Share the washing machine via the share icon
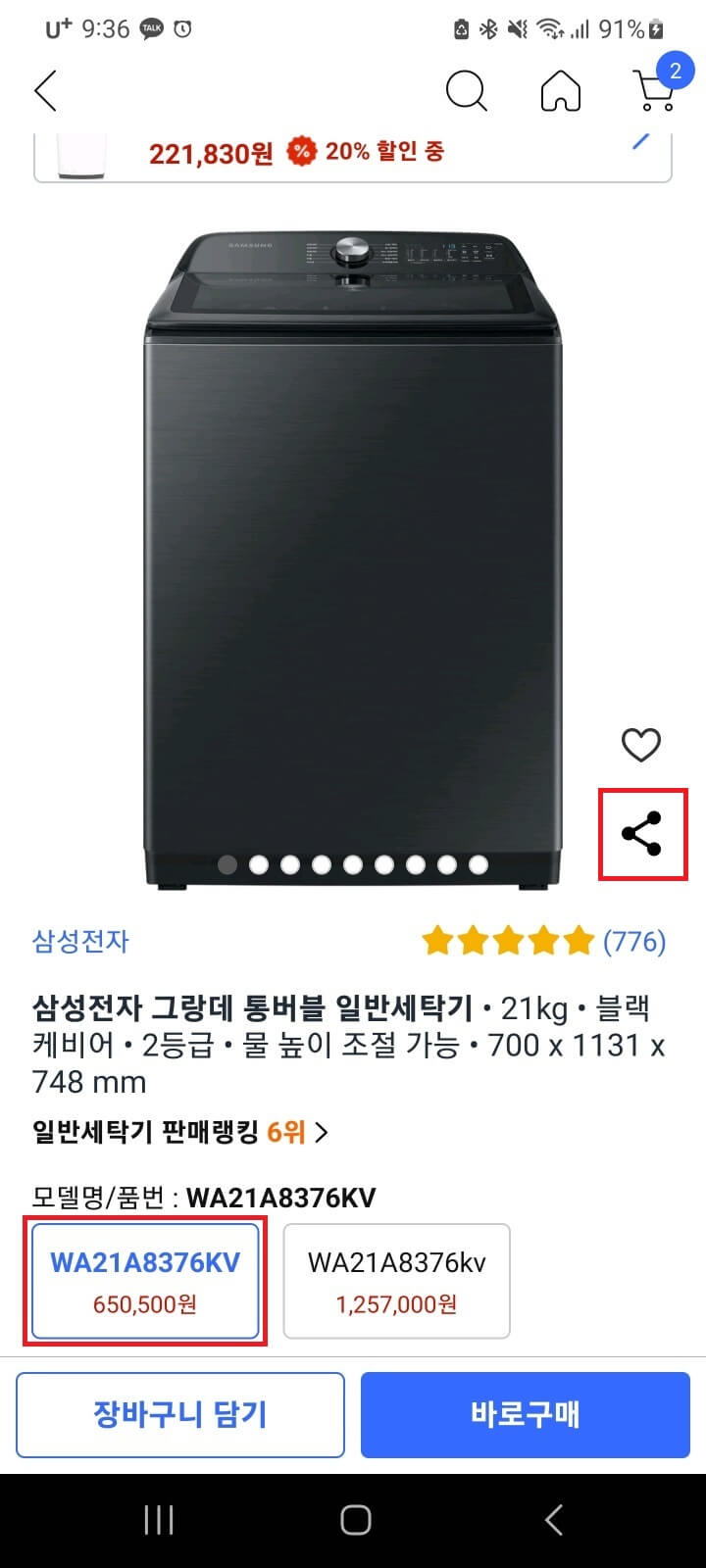The image size is (706, 1568). [x=642, y=834]
